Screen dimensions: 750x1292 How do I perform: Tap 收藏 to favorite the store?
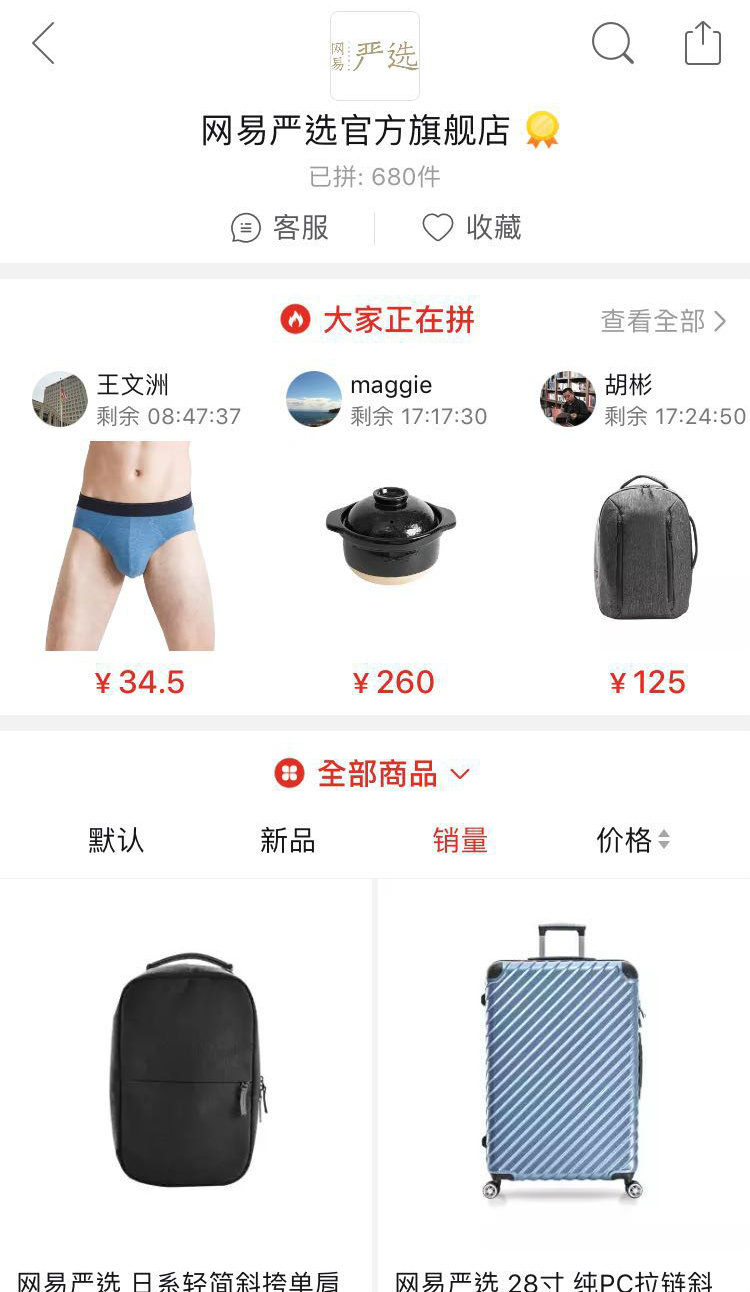tap(472, 228)
